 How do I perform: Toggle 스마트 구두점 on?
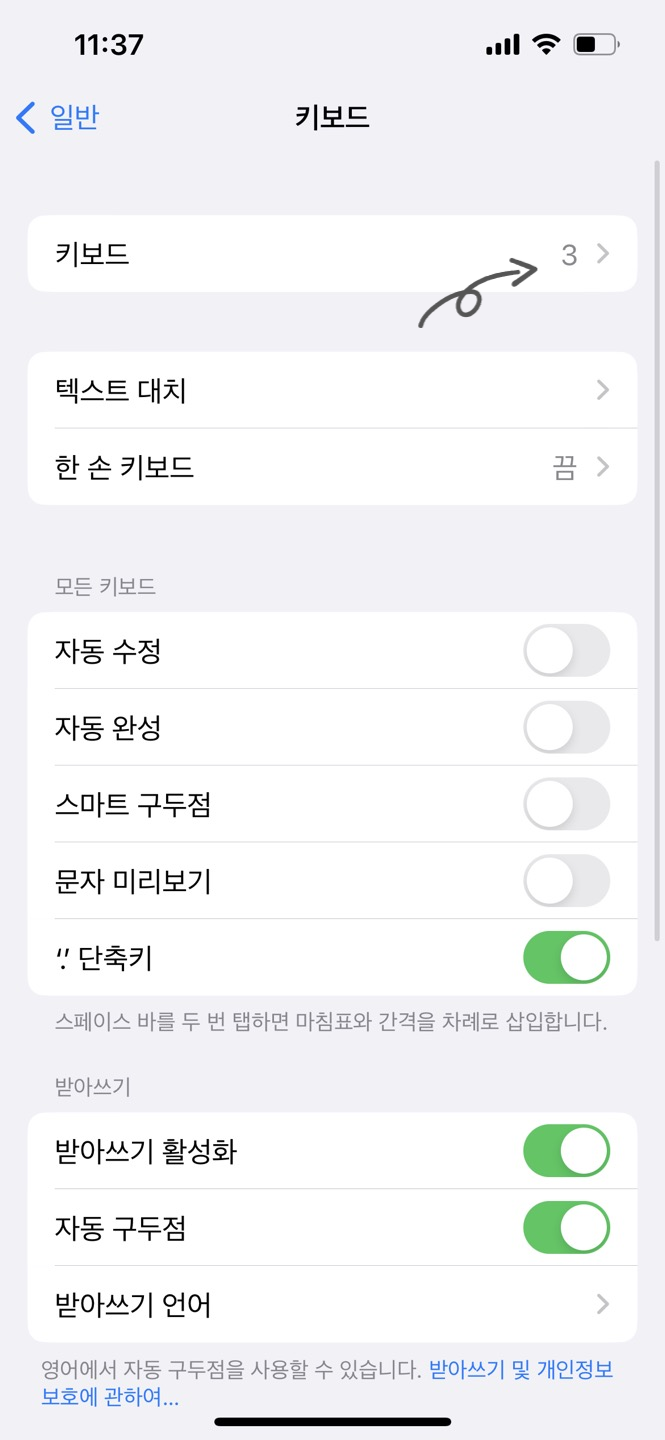point(566,805)
